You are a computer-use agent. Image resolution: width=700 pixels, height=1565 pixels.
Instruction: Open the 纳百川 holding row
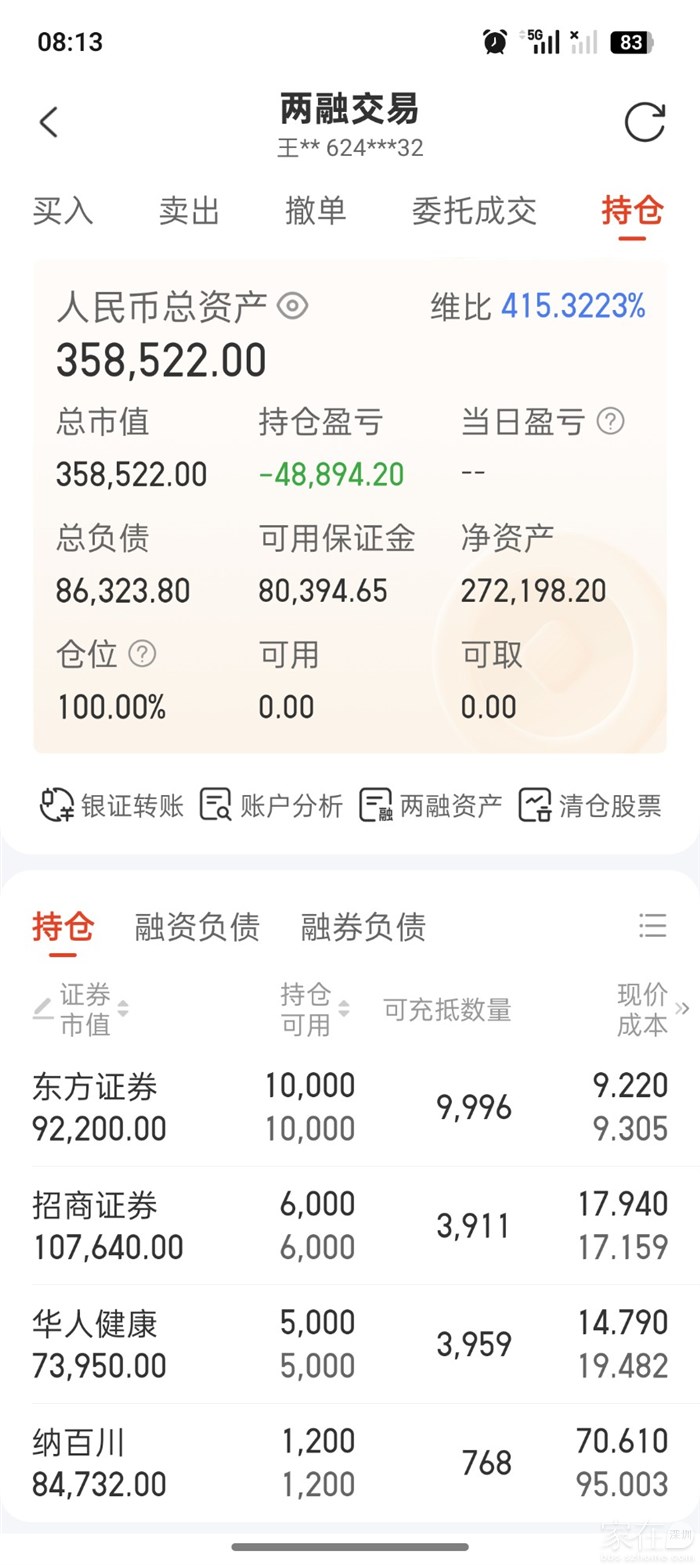pyautogui.click(x=350, y=1463)
